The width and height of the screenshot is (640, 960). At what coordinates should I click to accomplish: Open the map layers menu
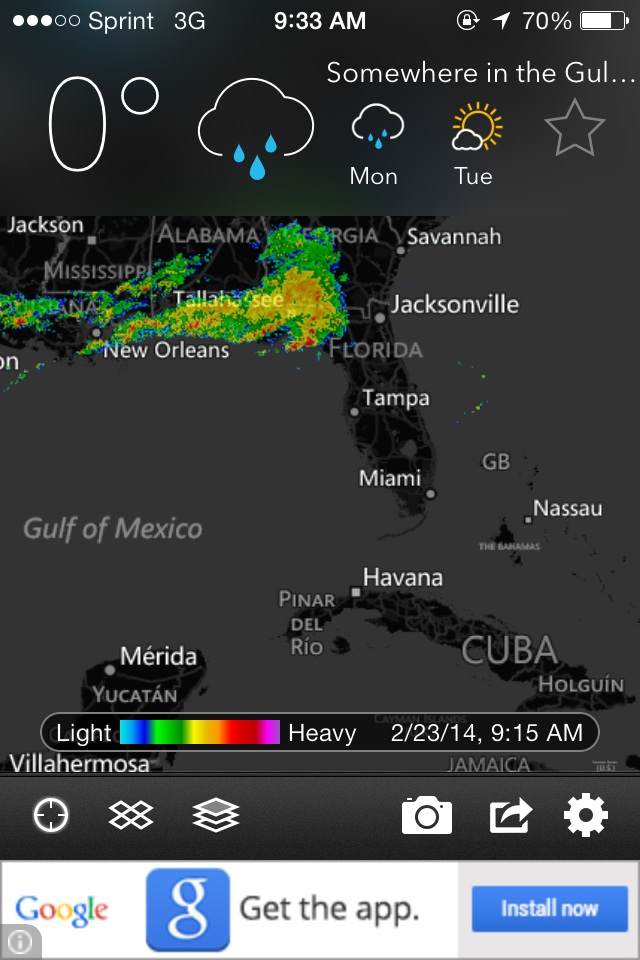216,816
